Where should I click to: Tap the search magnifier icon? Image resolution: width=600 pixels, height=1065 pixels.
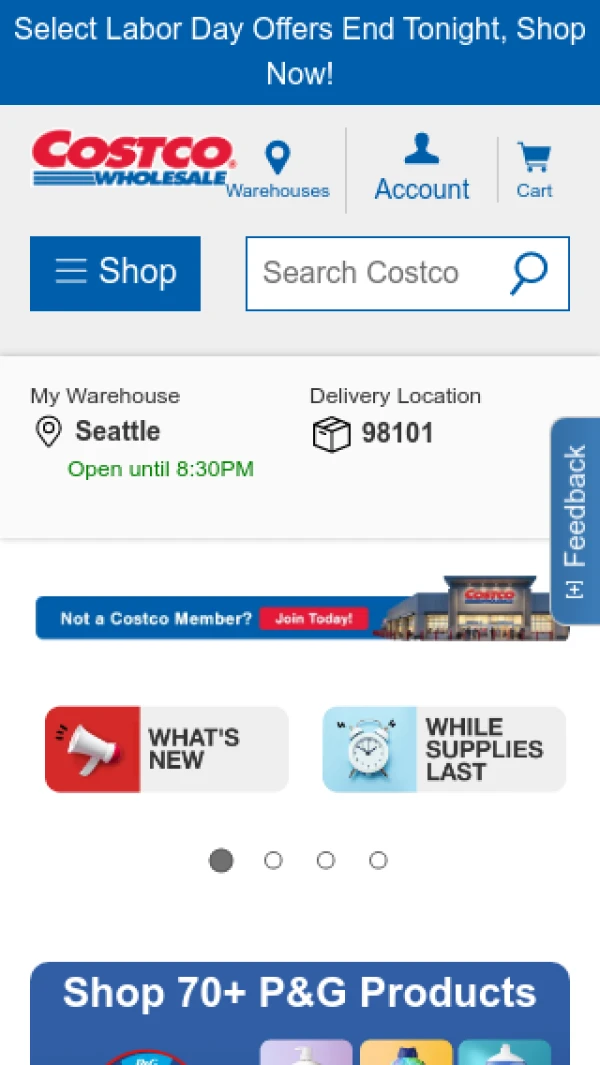tap(529, 273)
